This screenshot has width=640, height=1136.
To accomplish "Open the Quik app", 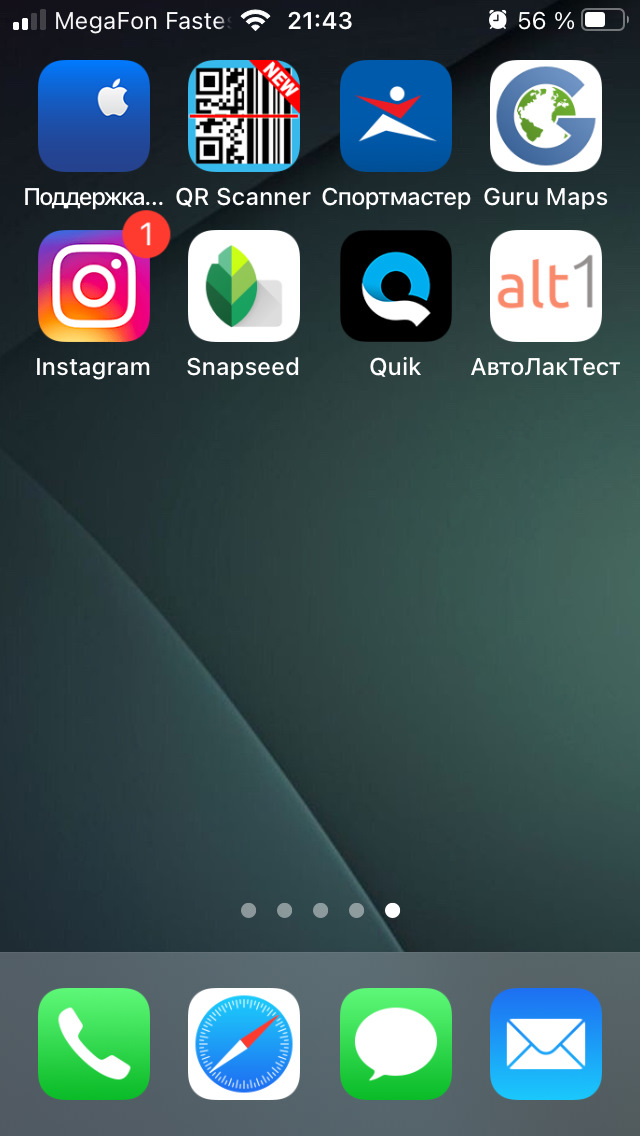I will click(x=396, y=286).
